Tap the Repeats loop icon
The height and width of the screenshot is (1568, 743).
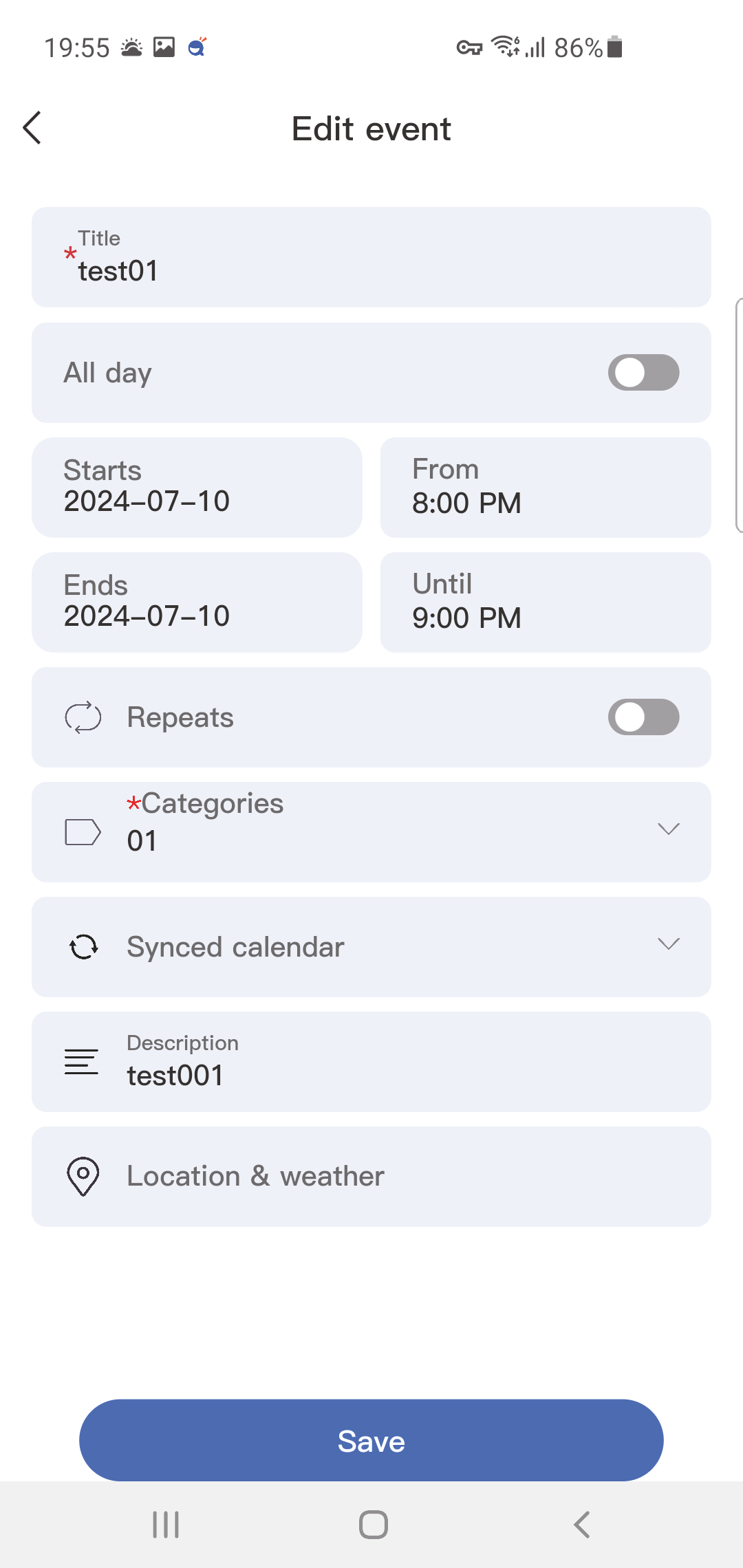(83, 717)
